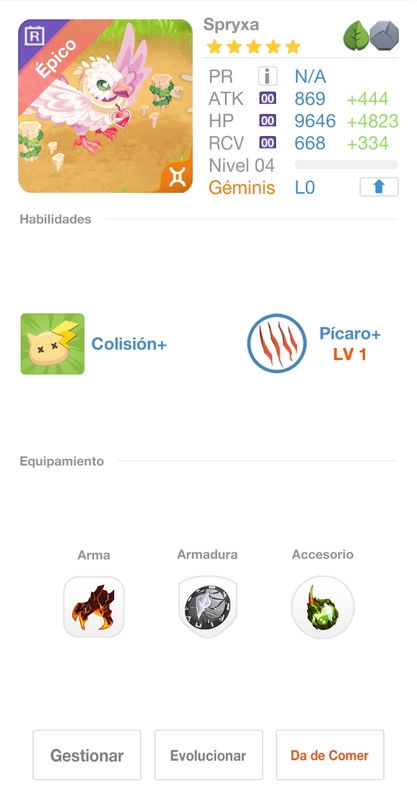Open the PR info icon

[x=267, y=77]
